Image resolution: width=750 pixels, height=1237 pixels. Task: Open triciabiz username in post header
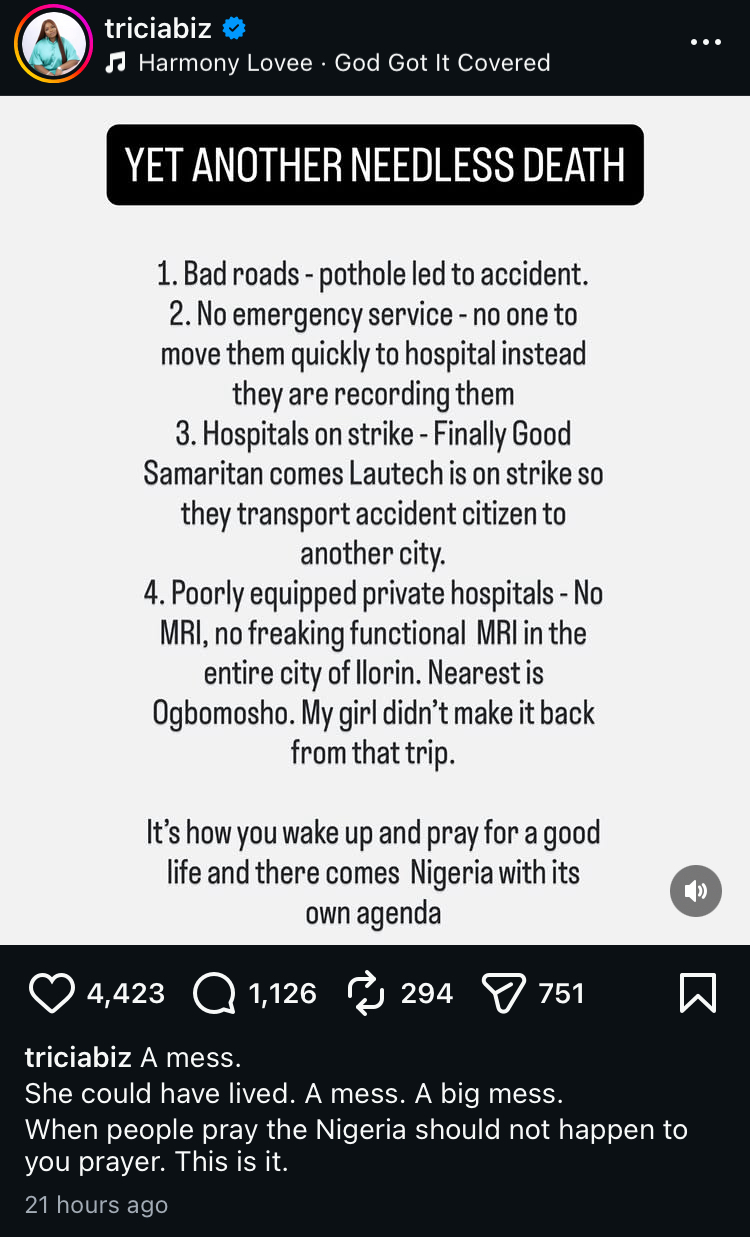point(158,29)
